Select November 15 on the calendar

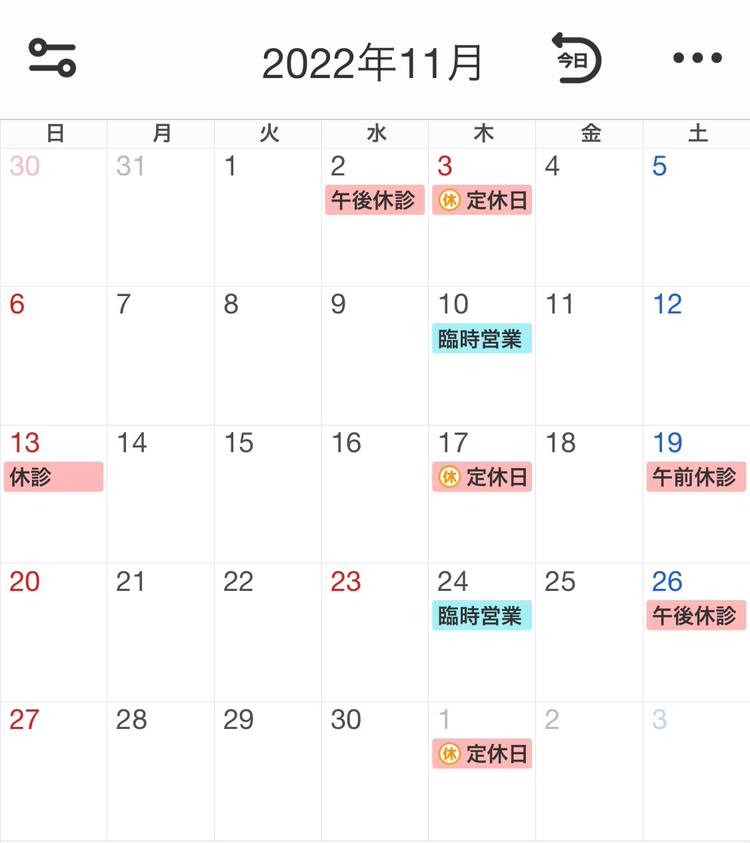tap(267, 493)
